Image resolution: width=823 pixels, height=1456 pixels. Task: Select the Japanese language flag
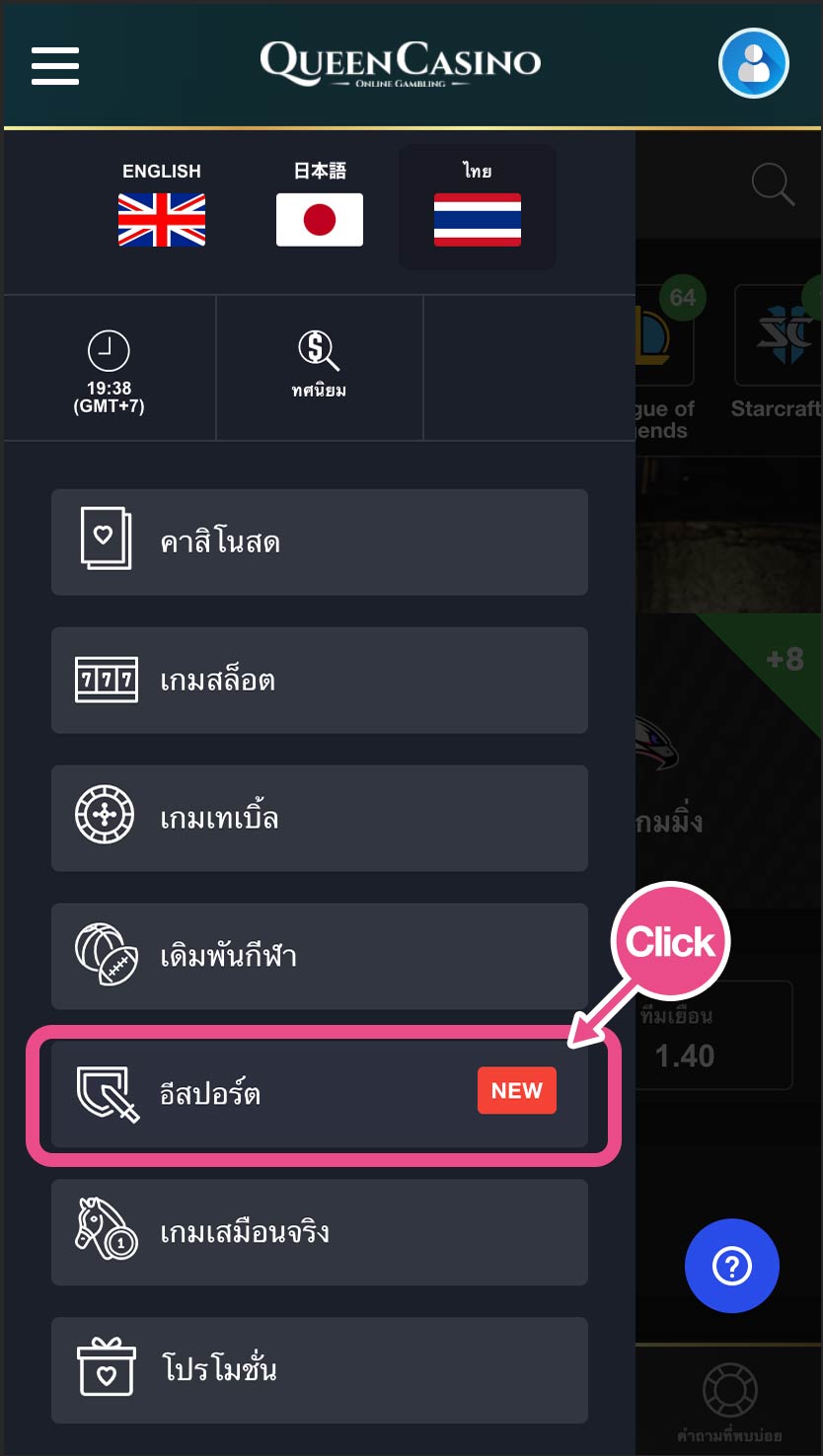[x=320, y=205]
